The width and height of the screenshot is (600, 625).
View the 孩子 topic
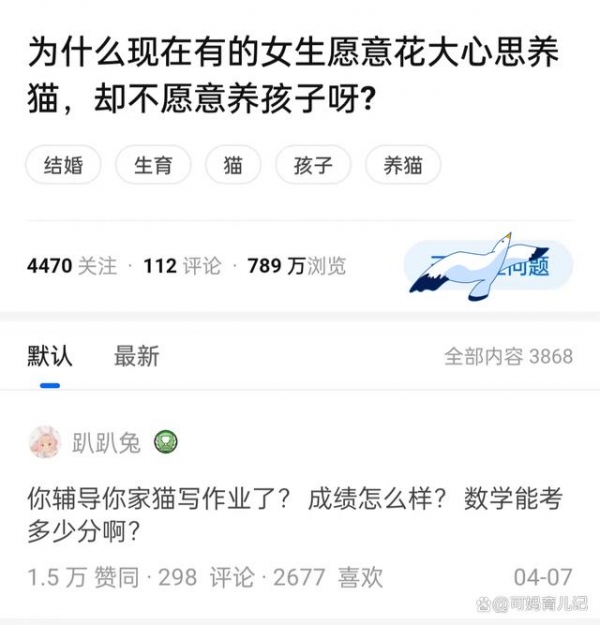click(313, 166)
